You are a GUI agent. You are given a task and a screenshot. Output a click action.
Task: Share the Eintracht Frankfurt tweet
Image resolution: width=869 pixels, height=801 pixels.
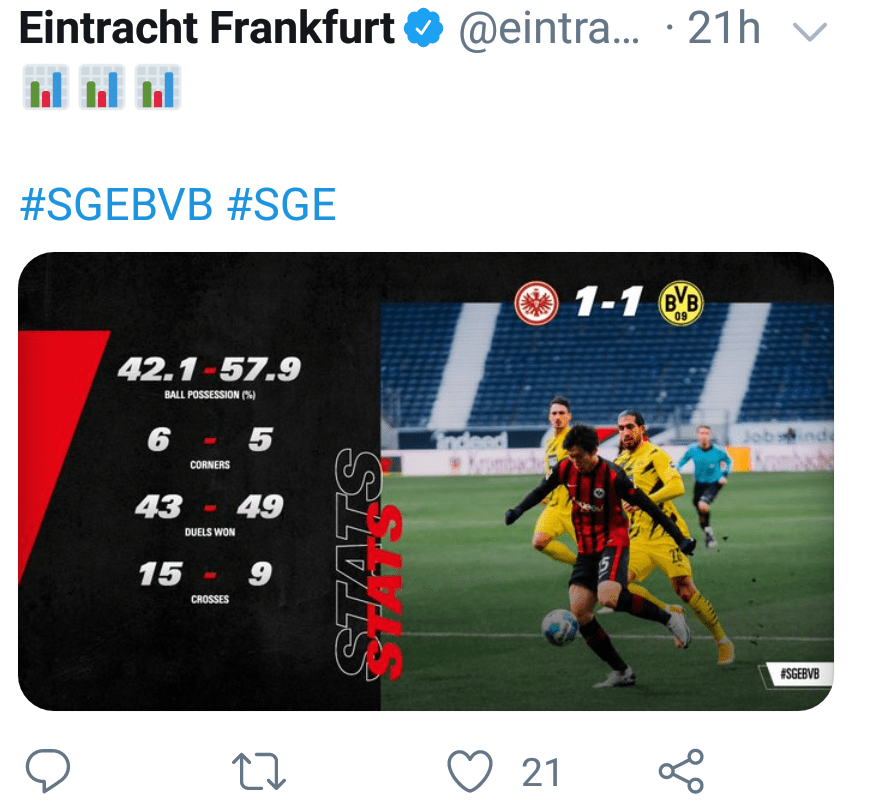point(682,771)
